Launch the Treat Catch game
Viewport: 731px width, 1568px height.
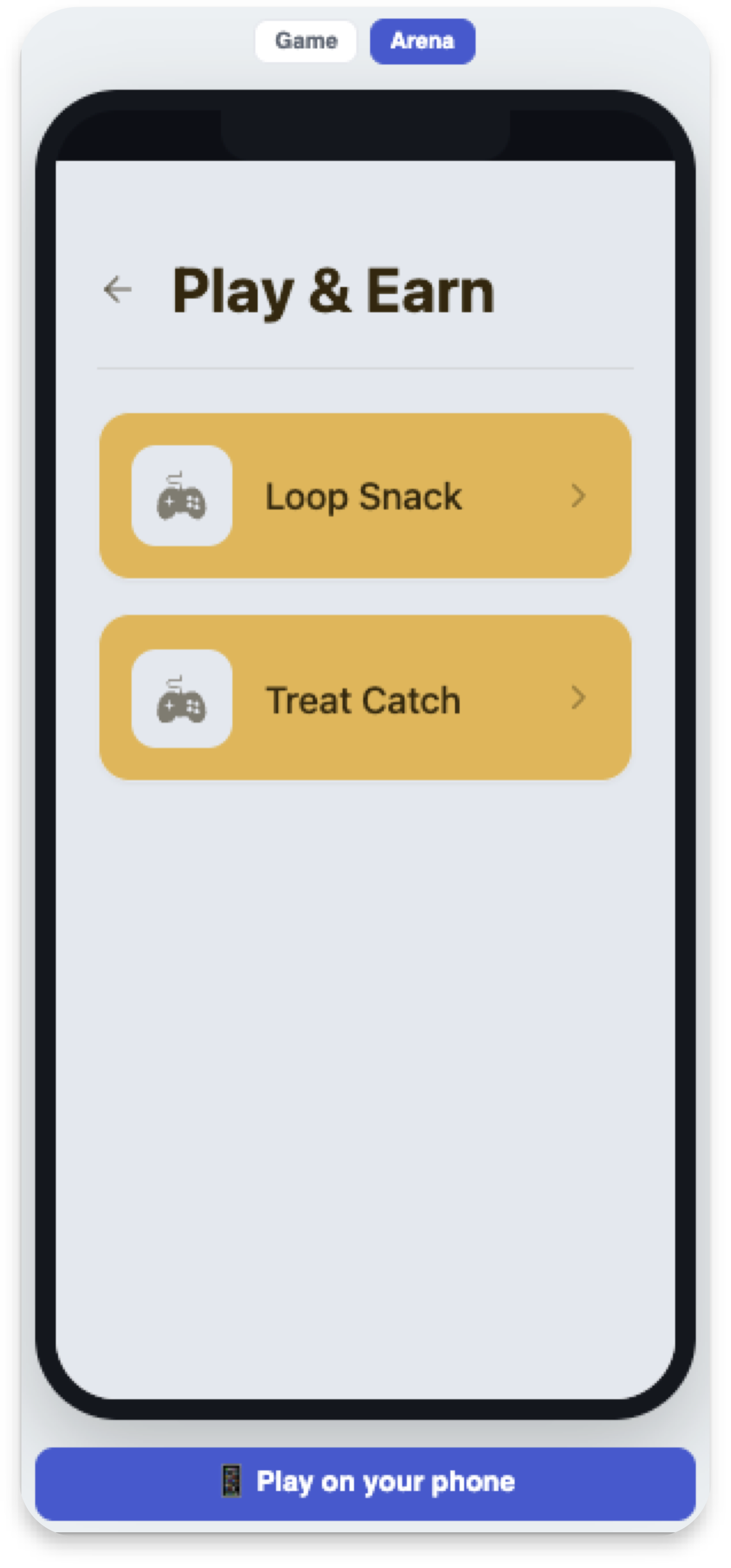click(365, 697)
